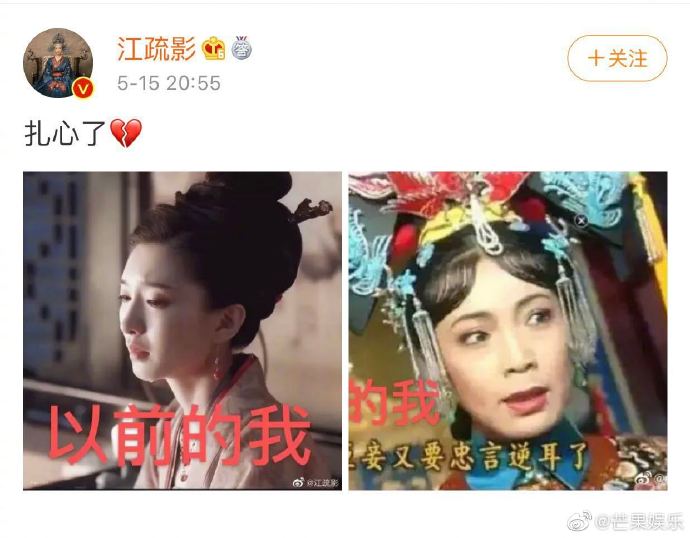Viewport: 690px width, 538px height.
Task: View the 以前的我 crying woman photo
Action: (182, 330)
